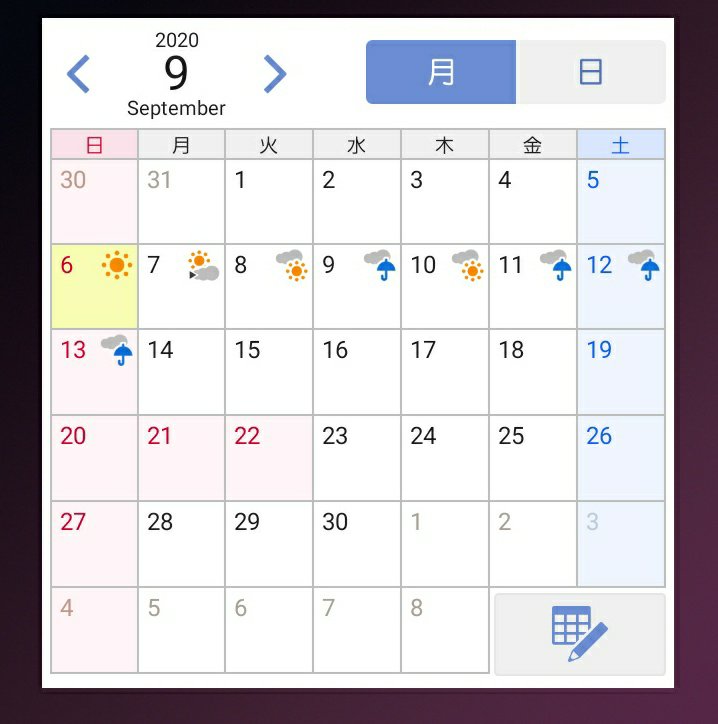Open the calendar edit button
This screenshot has height=724, width=718.
(x=579, y=634)
